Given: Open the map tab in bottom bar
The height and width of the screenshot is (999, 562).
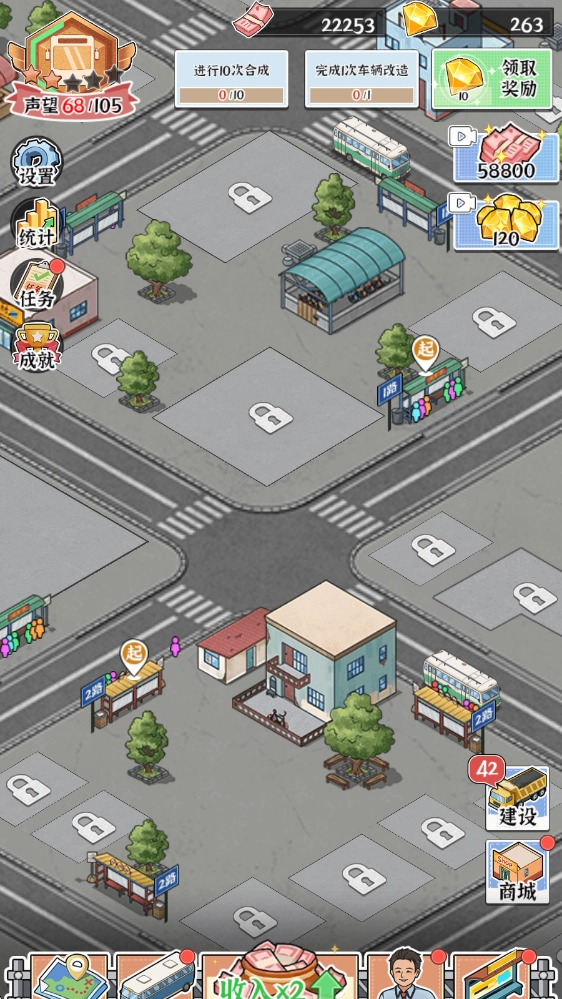Looking at the screenshot, I should (70, 975).
